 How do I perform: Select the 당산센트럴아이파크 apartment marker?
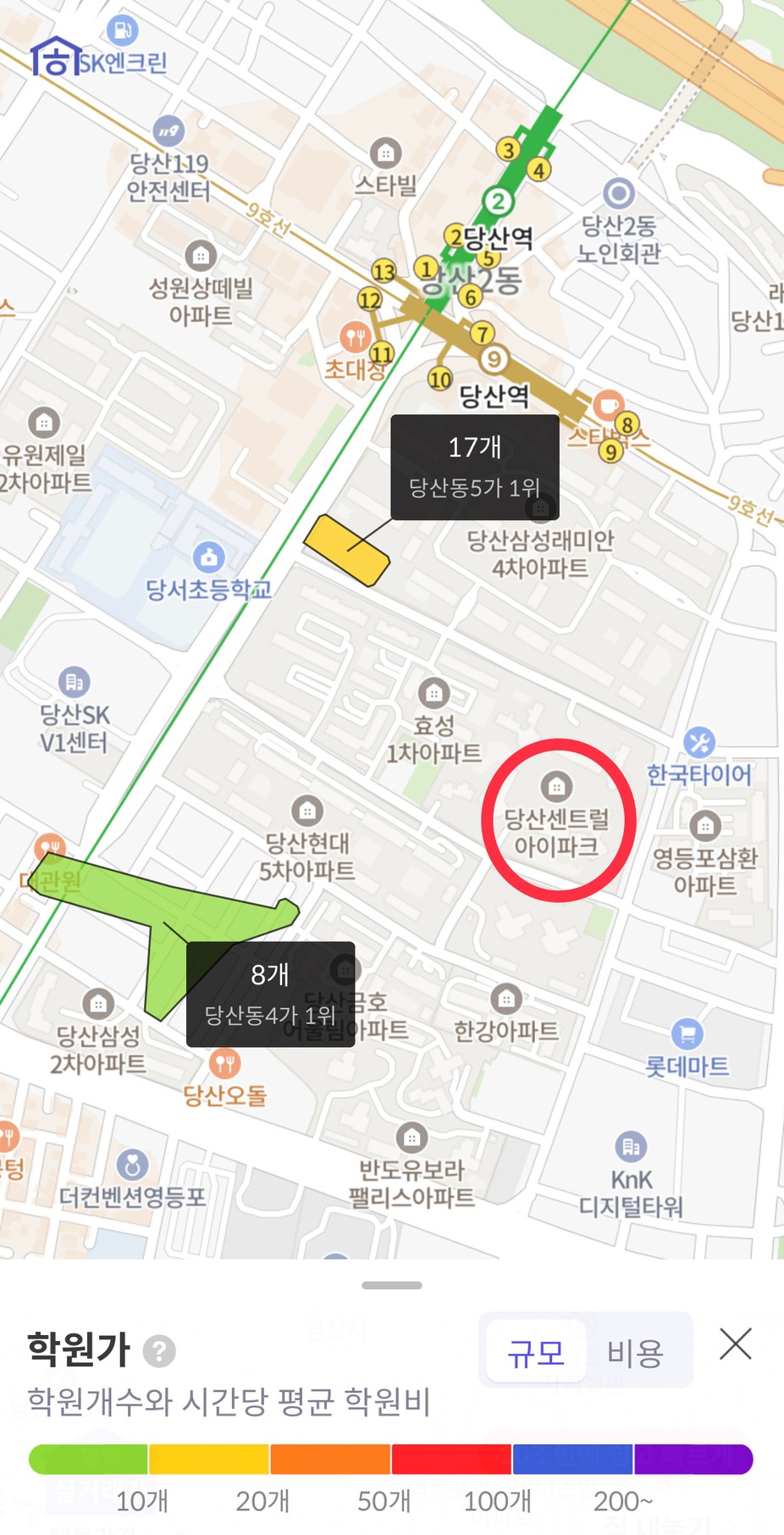(x=556, y=787)
